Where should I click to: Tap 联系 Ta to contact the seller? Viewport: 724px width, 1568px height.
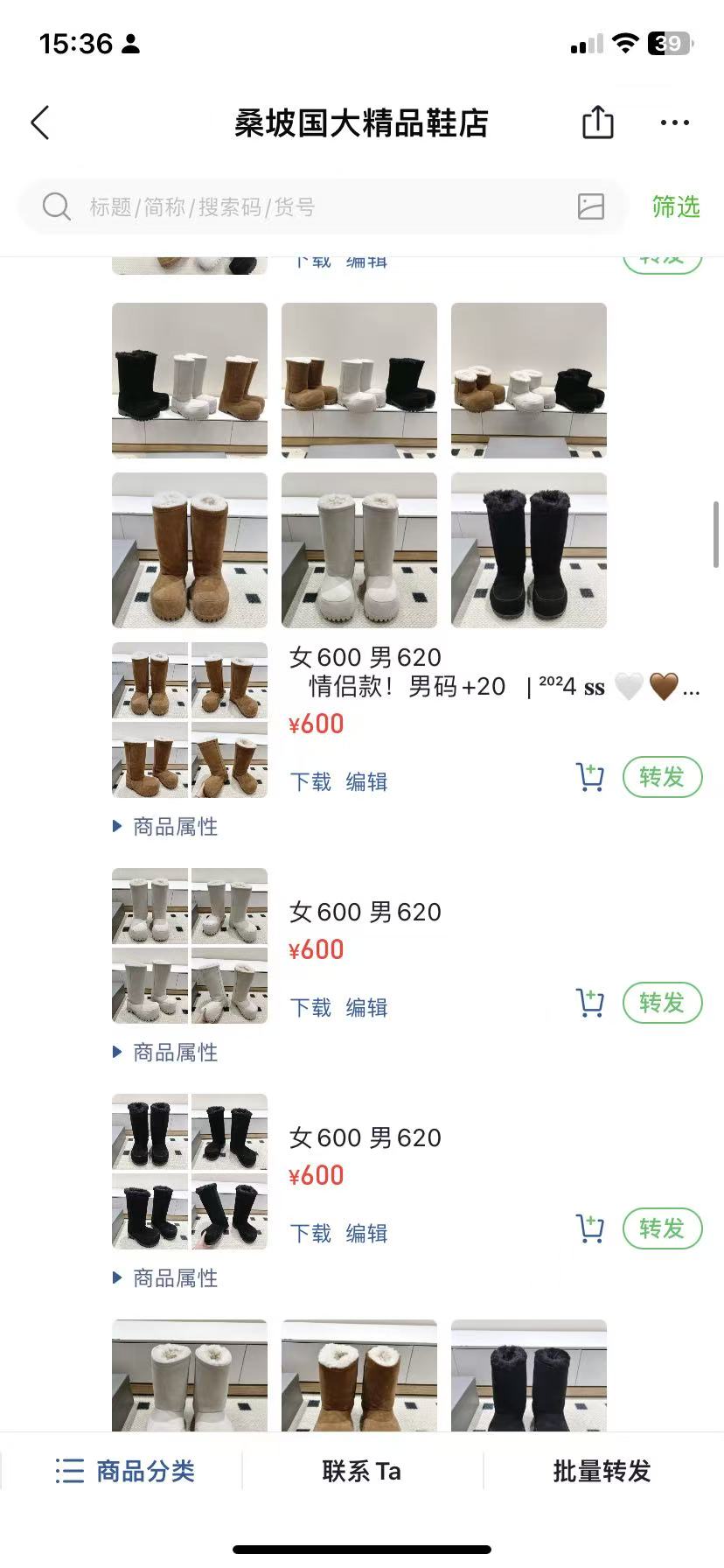pos(361,1471)
